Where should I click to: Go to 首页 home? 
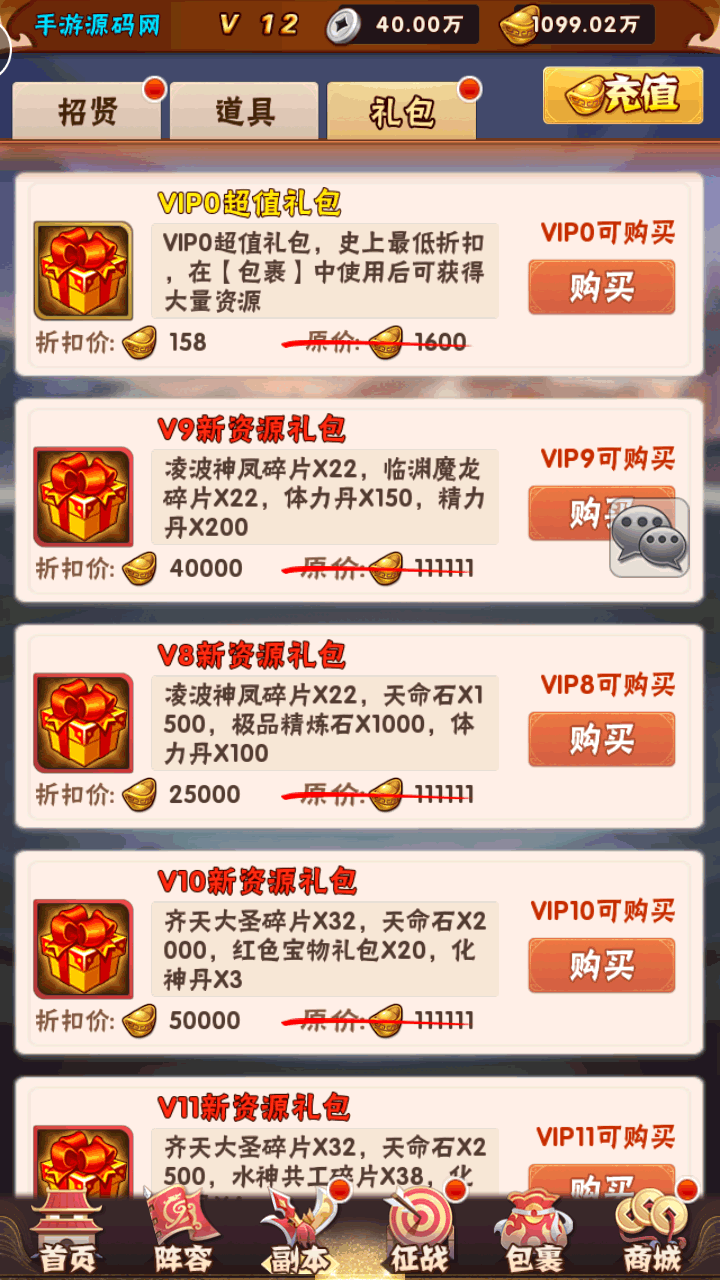(67, 1235)
